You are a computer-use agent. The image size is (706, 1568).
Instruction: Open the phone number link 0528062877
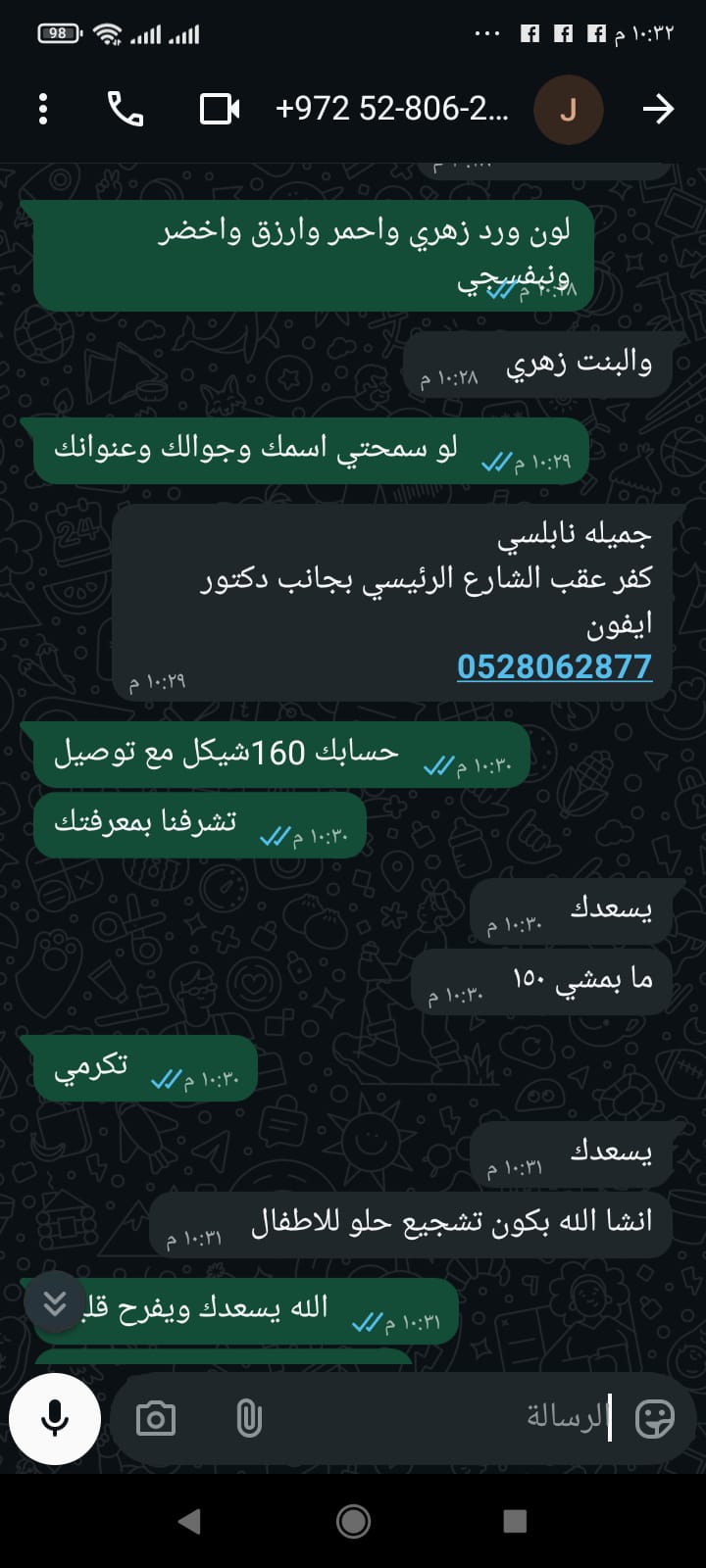(x=554, y=666)
